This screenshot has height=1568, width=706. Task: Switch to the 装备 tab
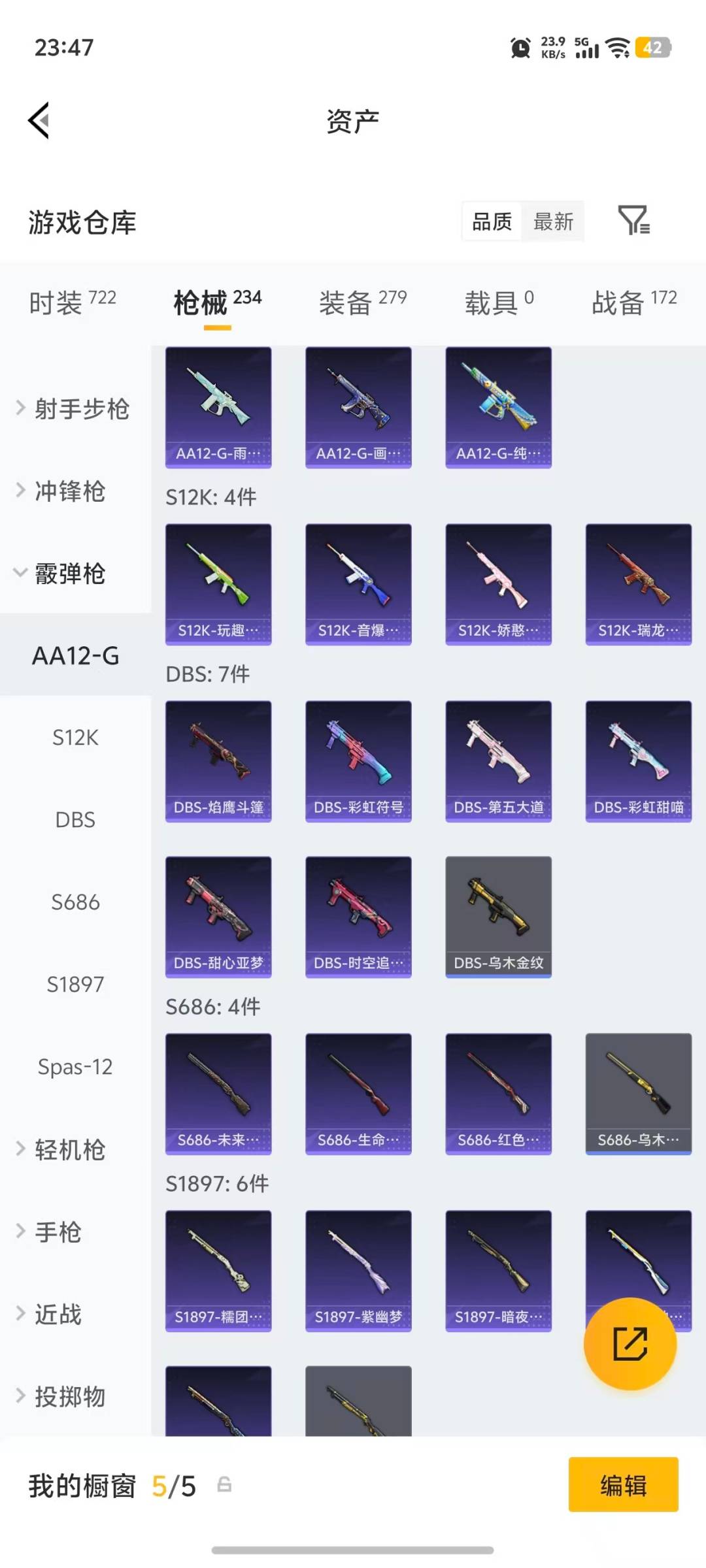pyautogui.click(x=362, y=302)
